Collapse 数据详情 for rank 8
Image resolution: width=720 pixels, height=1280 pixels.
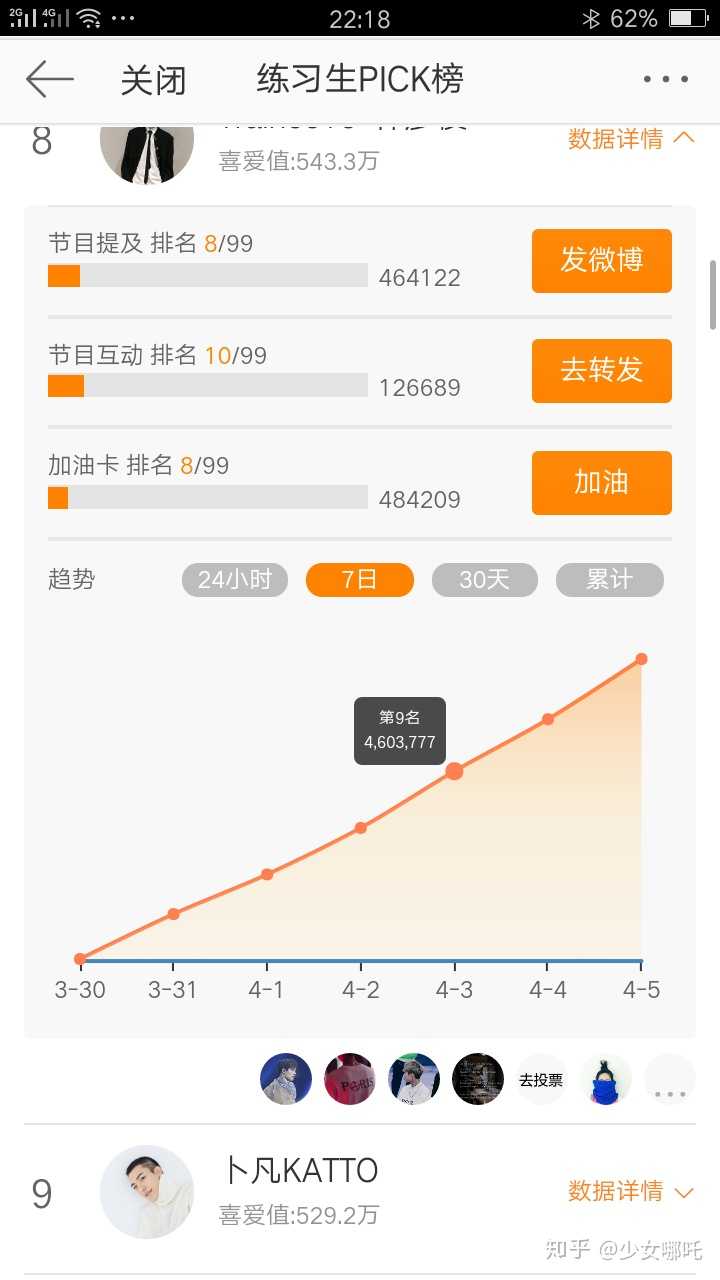(x=631, y=139)
